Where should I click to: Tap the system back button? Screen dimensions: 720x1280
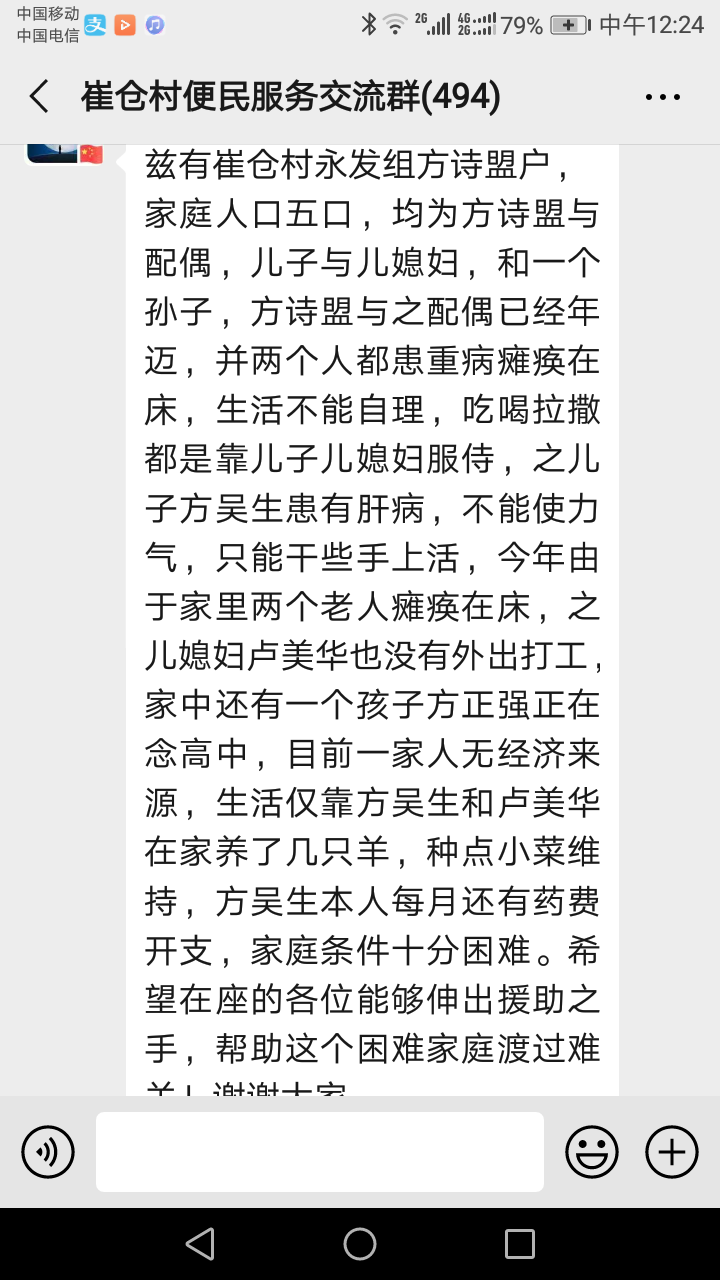[200, 1244]
